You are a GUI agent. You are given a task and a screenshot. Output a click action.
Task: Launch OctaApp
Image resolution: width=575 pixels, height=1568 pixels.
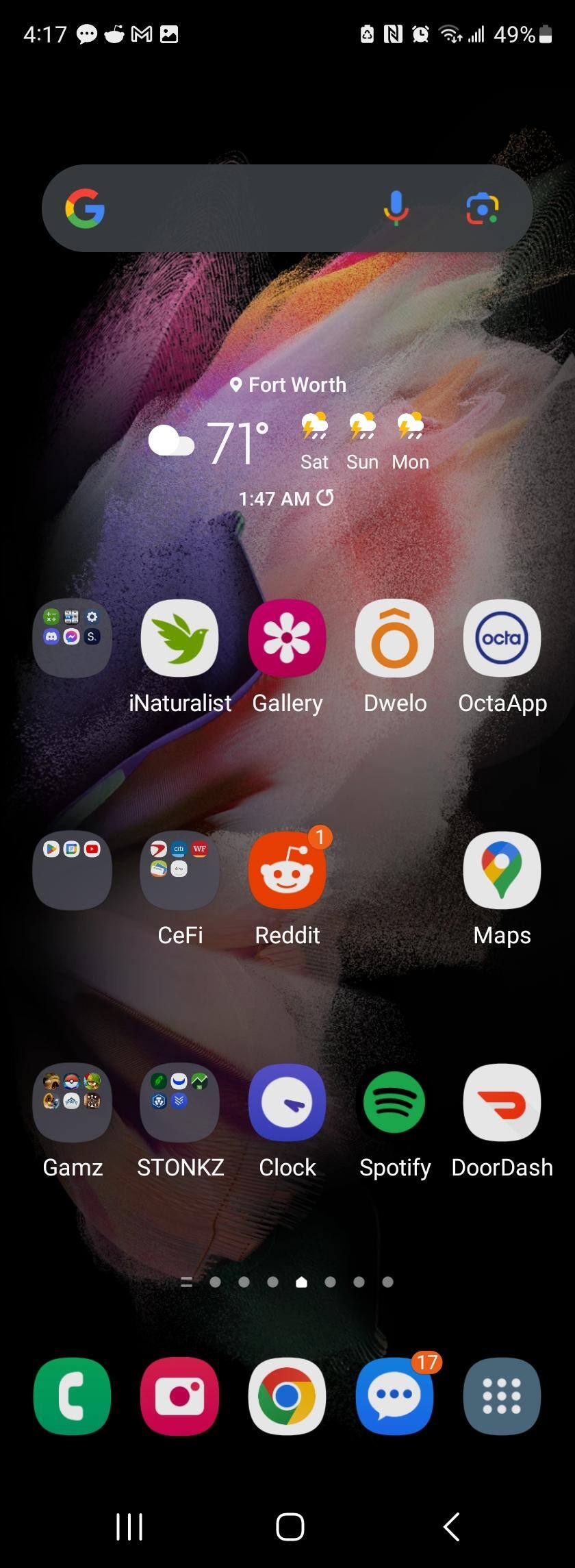click(x=502, y=638)
